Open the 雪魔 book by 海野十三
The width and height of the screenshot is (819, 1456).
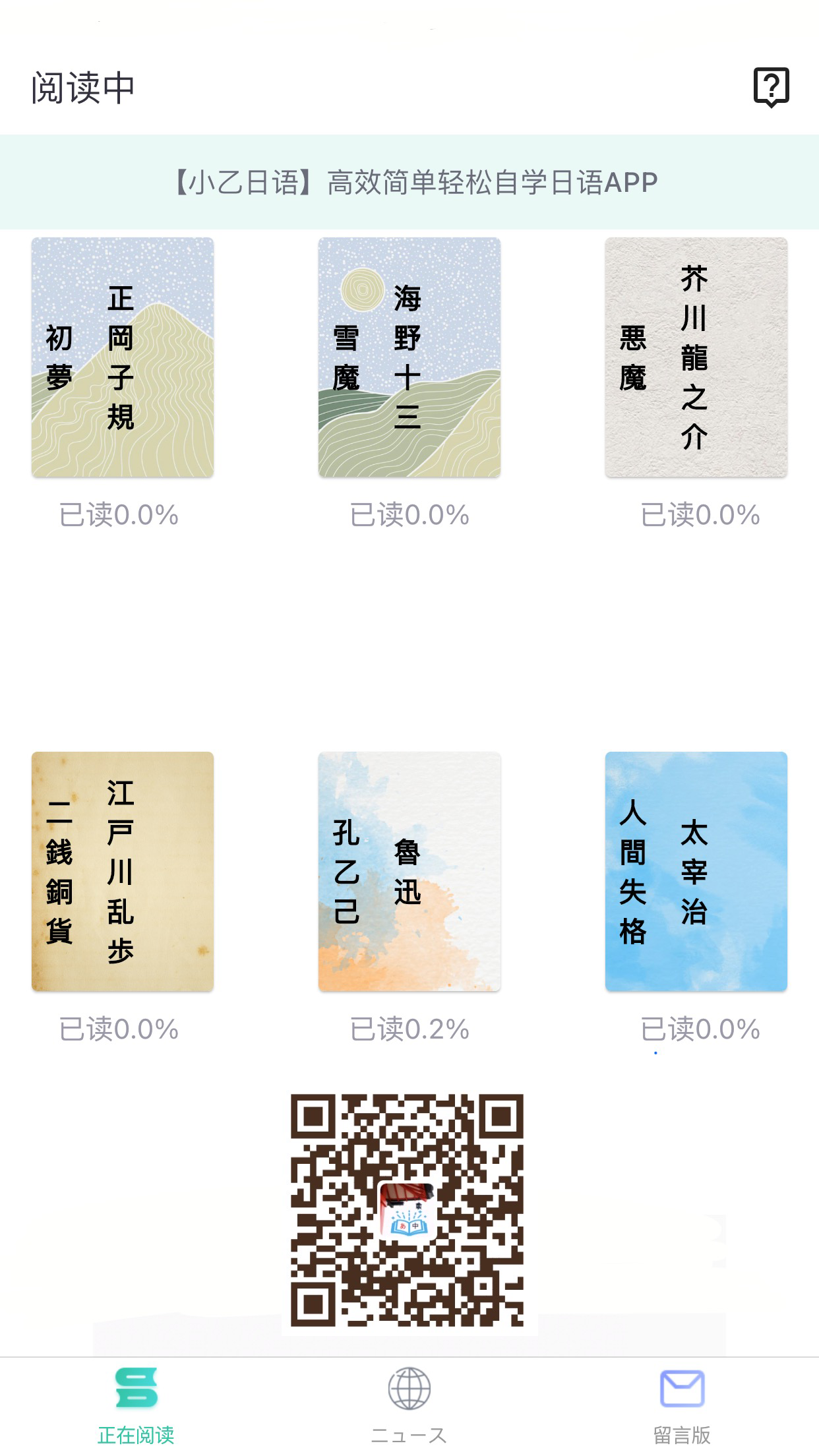coord(409,359)
